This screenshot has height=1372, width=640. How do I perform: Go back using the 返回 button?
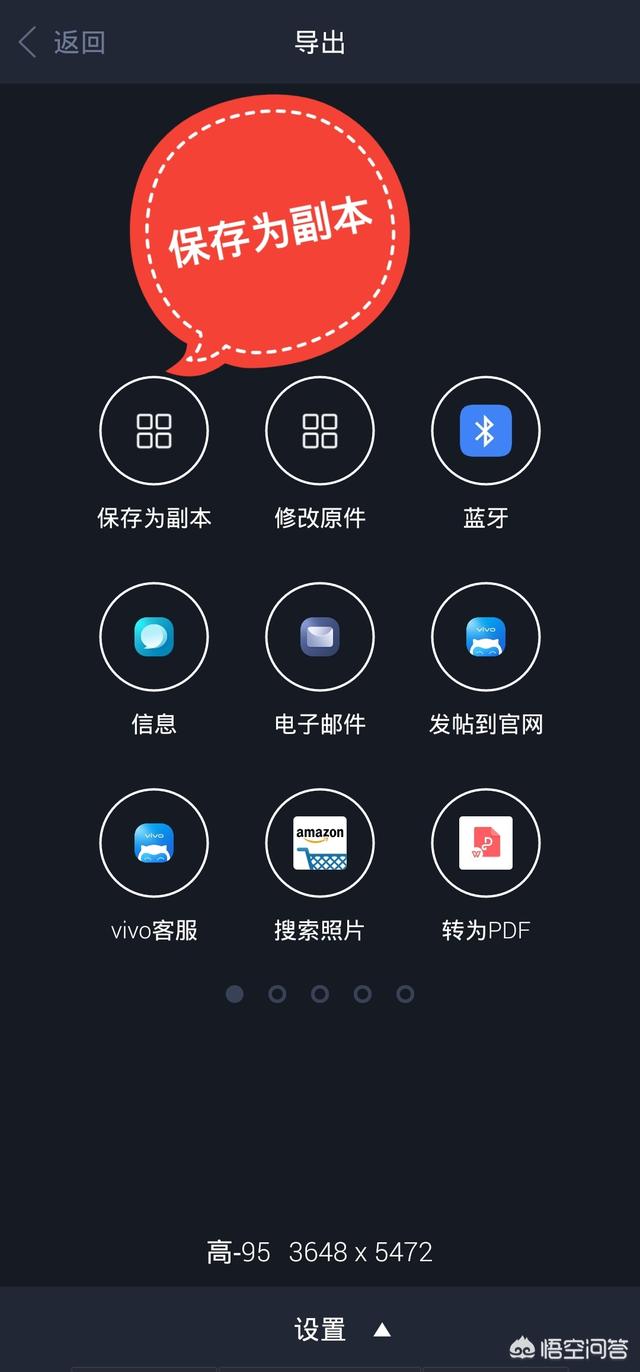(62, 42)
